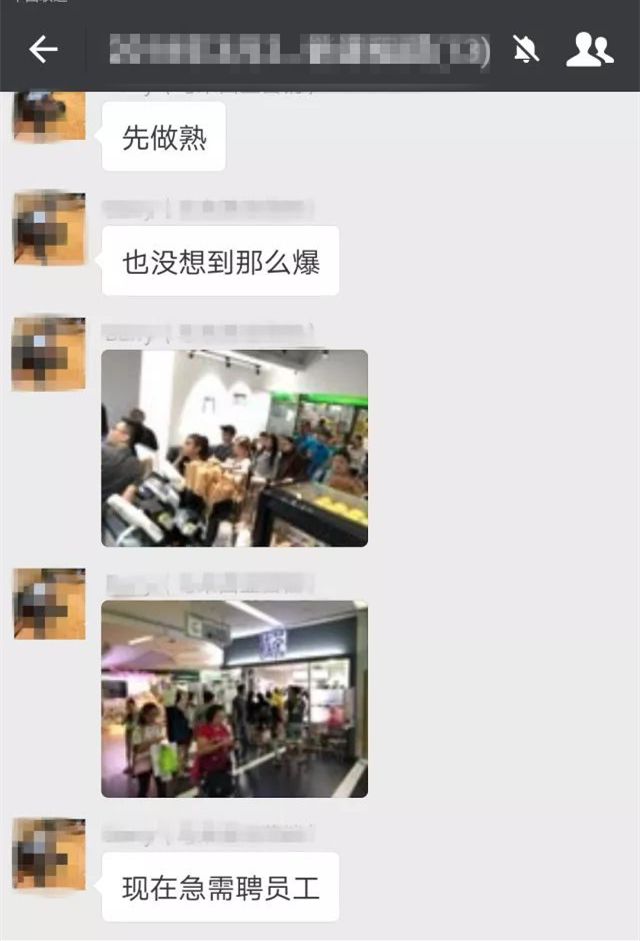Open avatar beside the message 也没想到那么爆
Image resolution: width=640 pixels, height=941 pixels.
coord(48,229)
